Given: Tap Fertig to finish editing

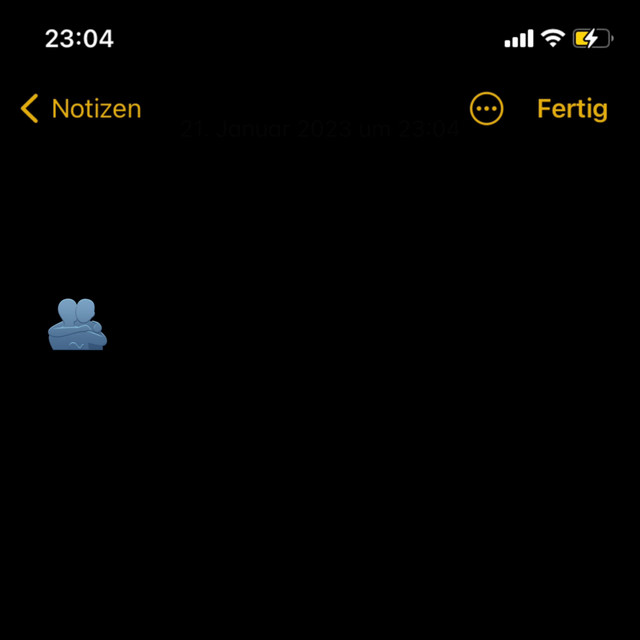Looking at the screenshot, I should 572,109.
